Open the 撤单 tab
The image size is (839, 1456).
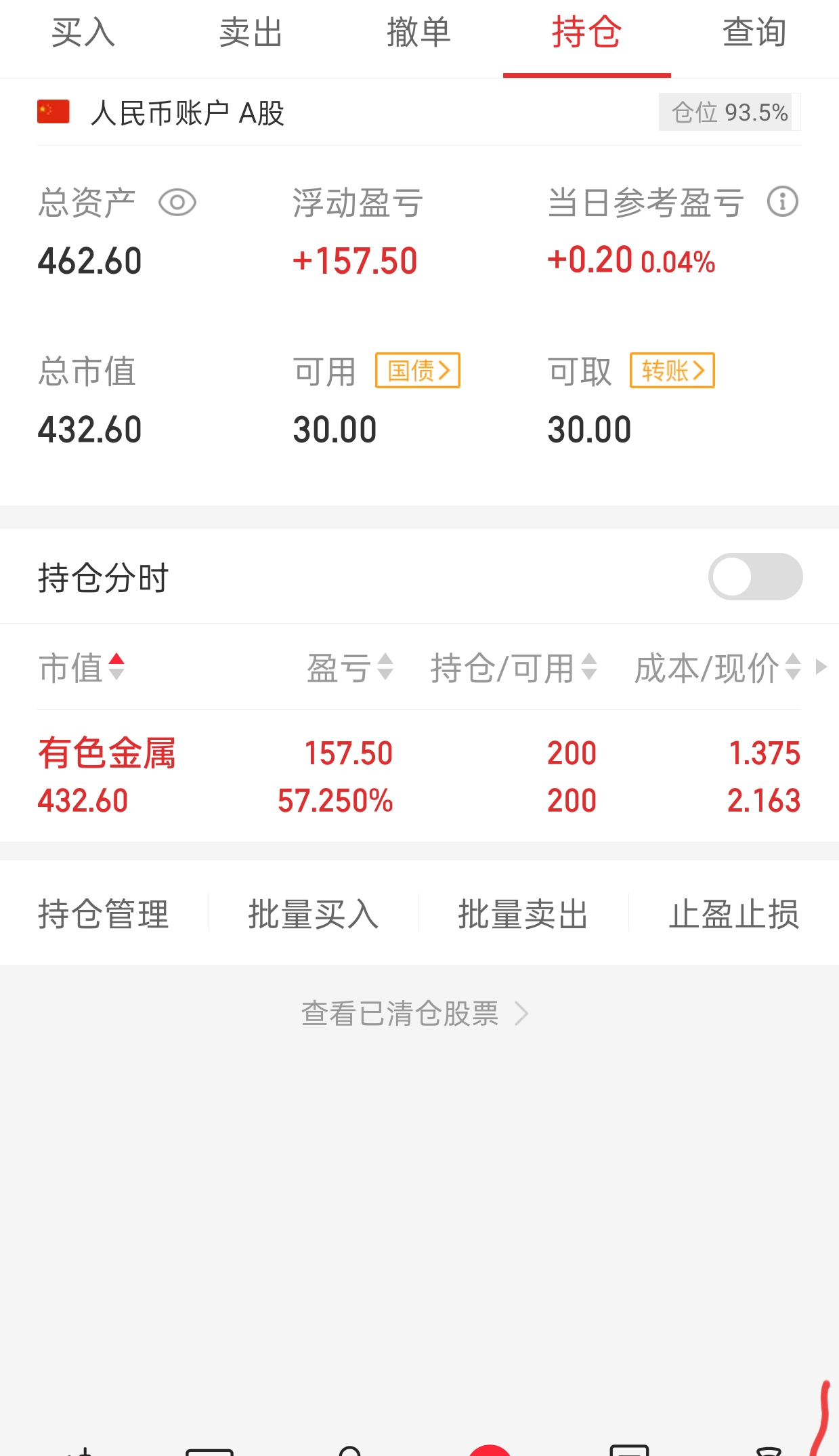(418, 33)
